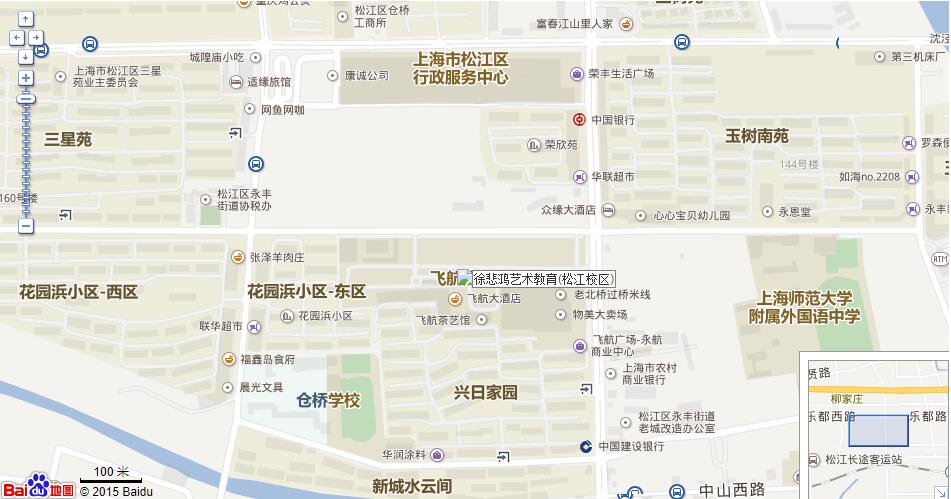Viewport: 951px width, 499px height.
Task: Select the 飞航大酒店 map marker
Action: click(x=455, y=298)
